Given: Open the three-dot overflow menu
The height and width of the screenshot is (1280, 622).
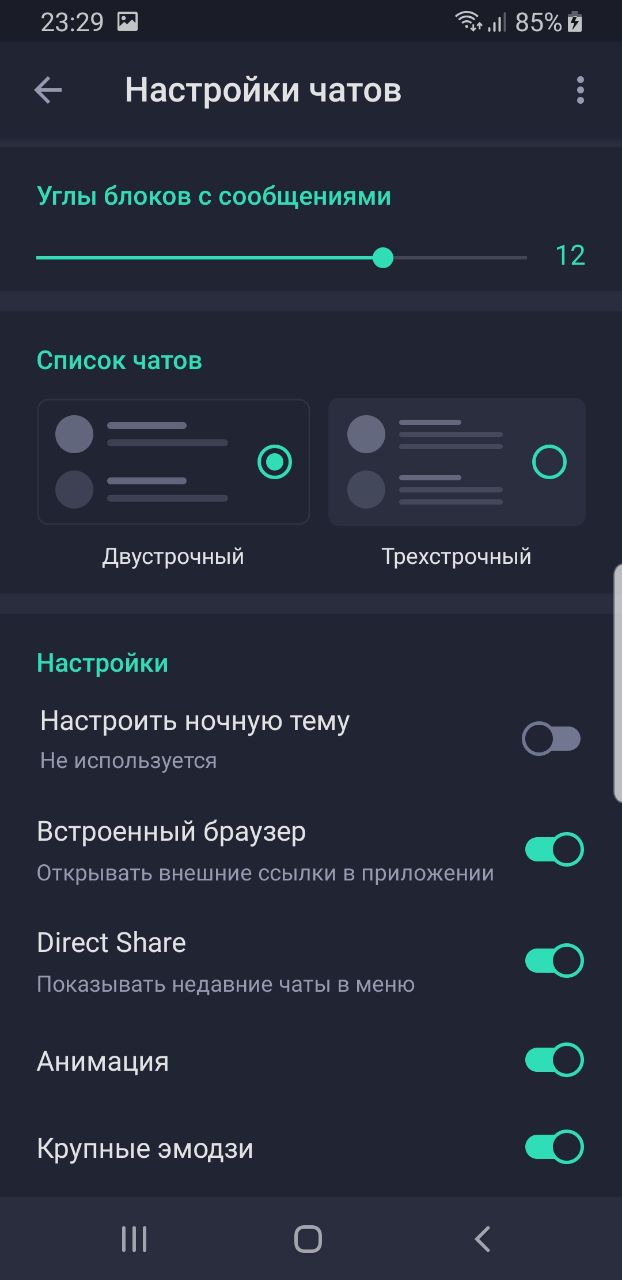Looking at the screenshot, I should click(x=580, y=90).
